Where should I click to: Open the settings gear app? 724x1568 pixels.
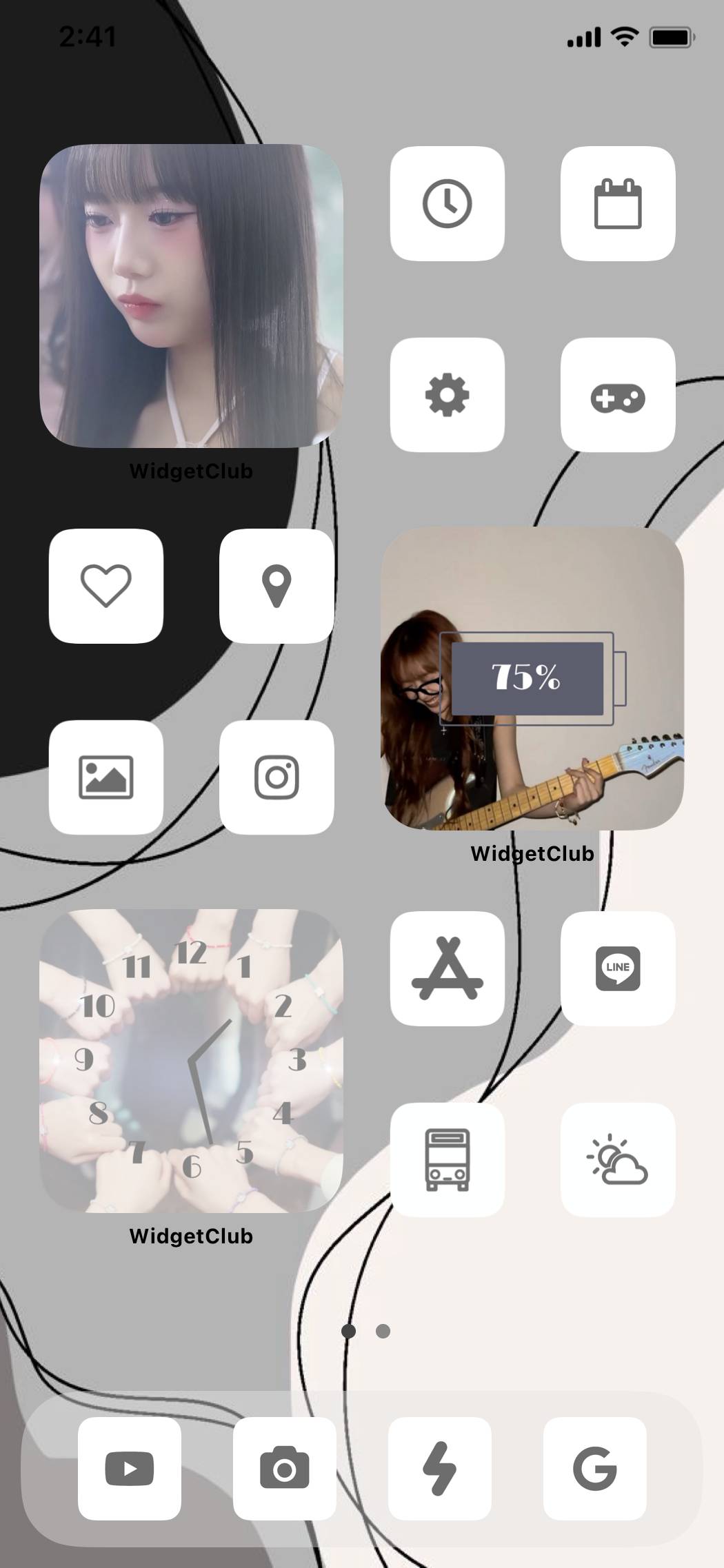pos(447,395)
